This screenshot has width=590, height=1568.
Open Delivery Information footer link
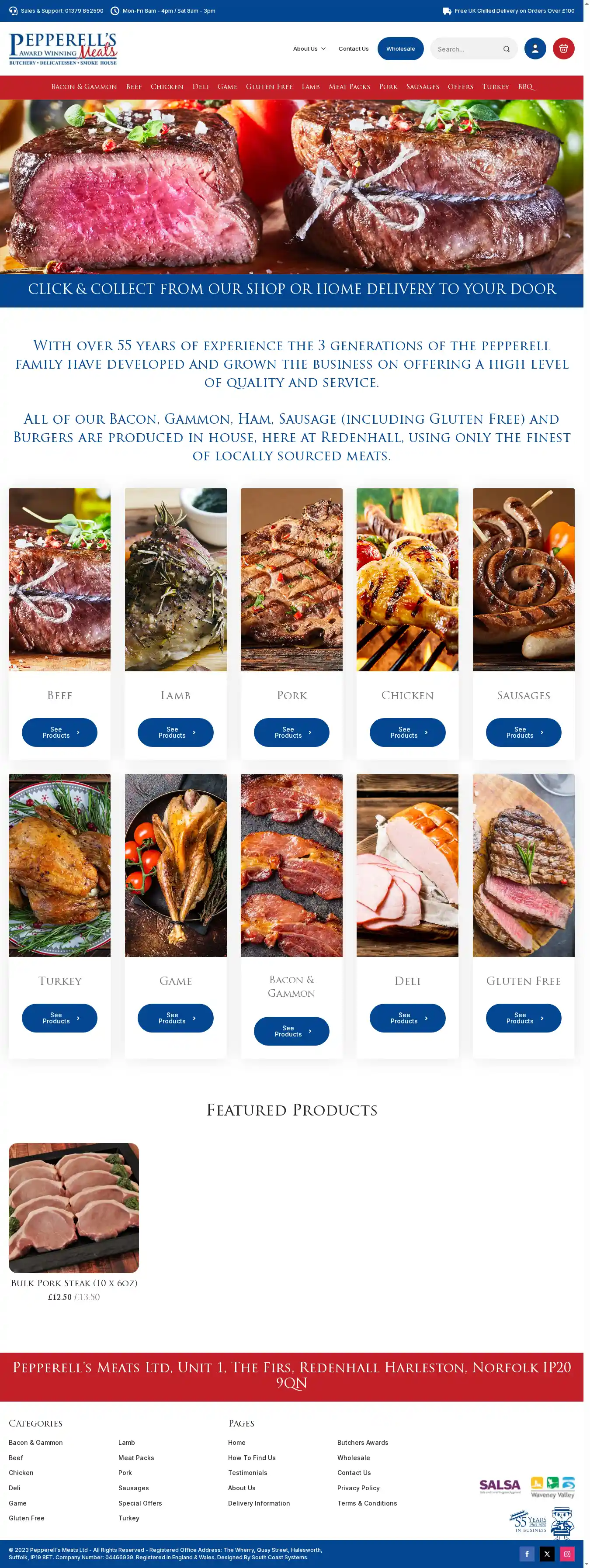click(x=259, y=1503)
